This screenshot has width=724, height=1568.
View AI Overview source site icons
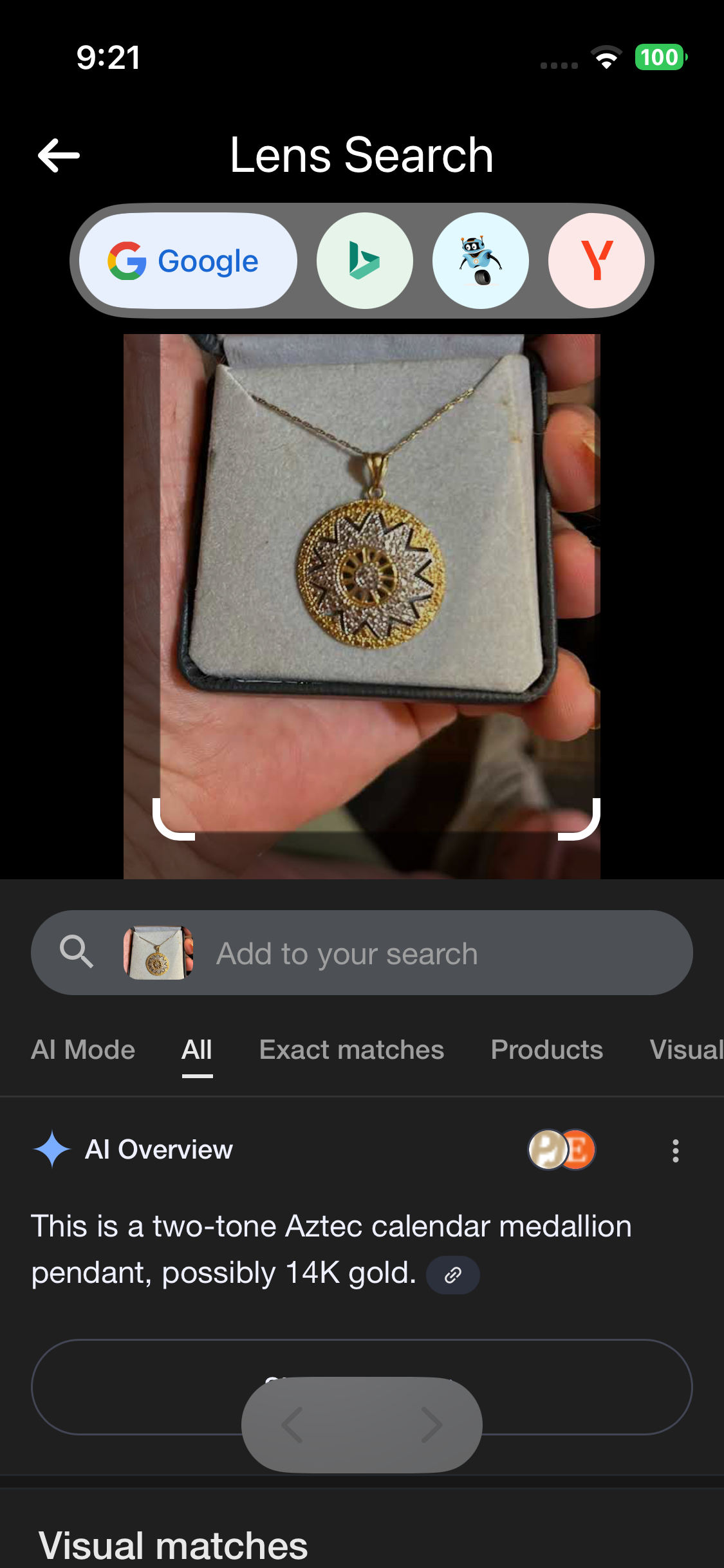561,1150
